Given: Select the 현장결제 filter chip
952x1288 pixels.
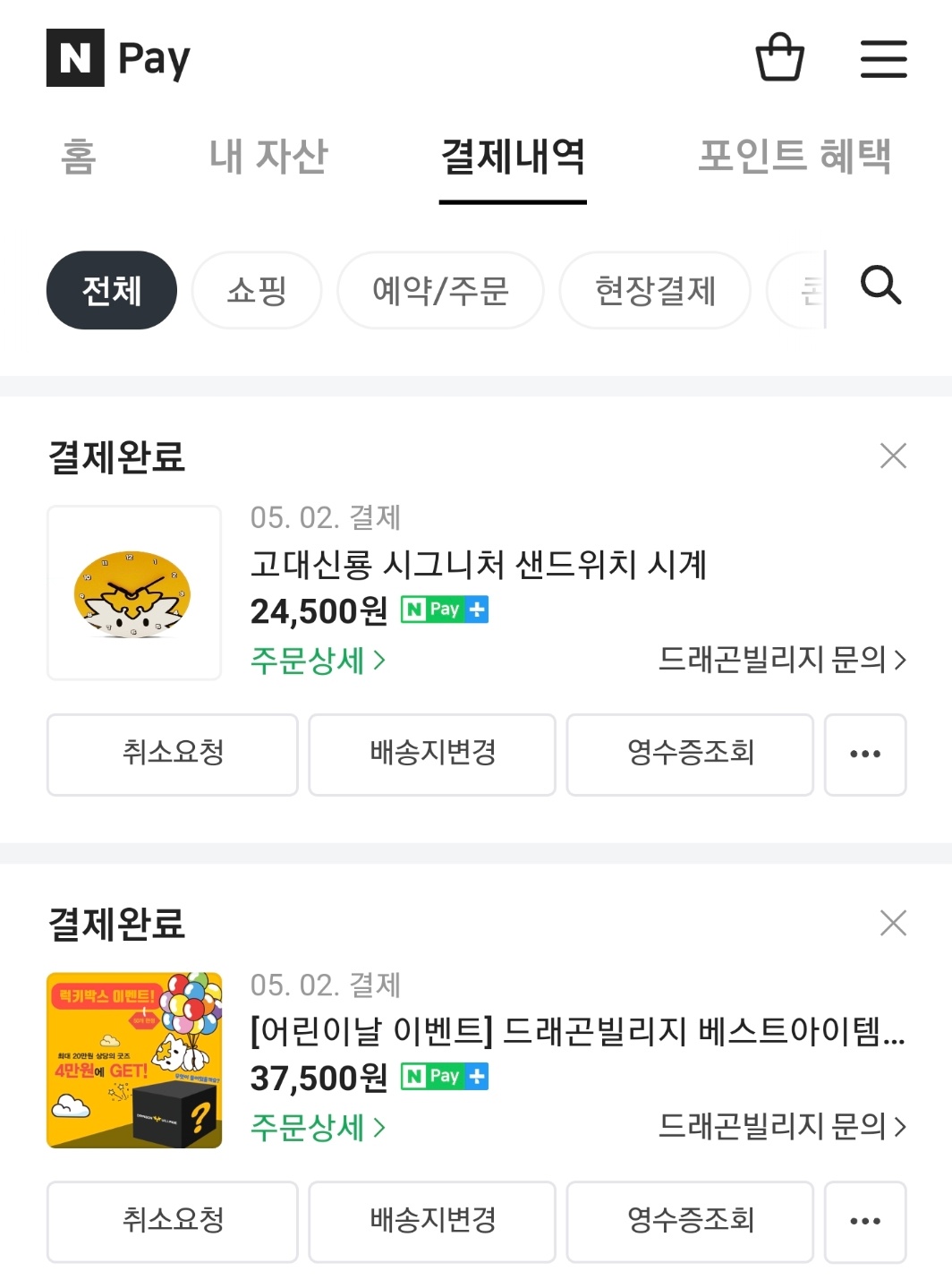Looking at the screenshot, I should 655,290.
